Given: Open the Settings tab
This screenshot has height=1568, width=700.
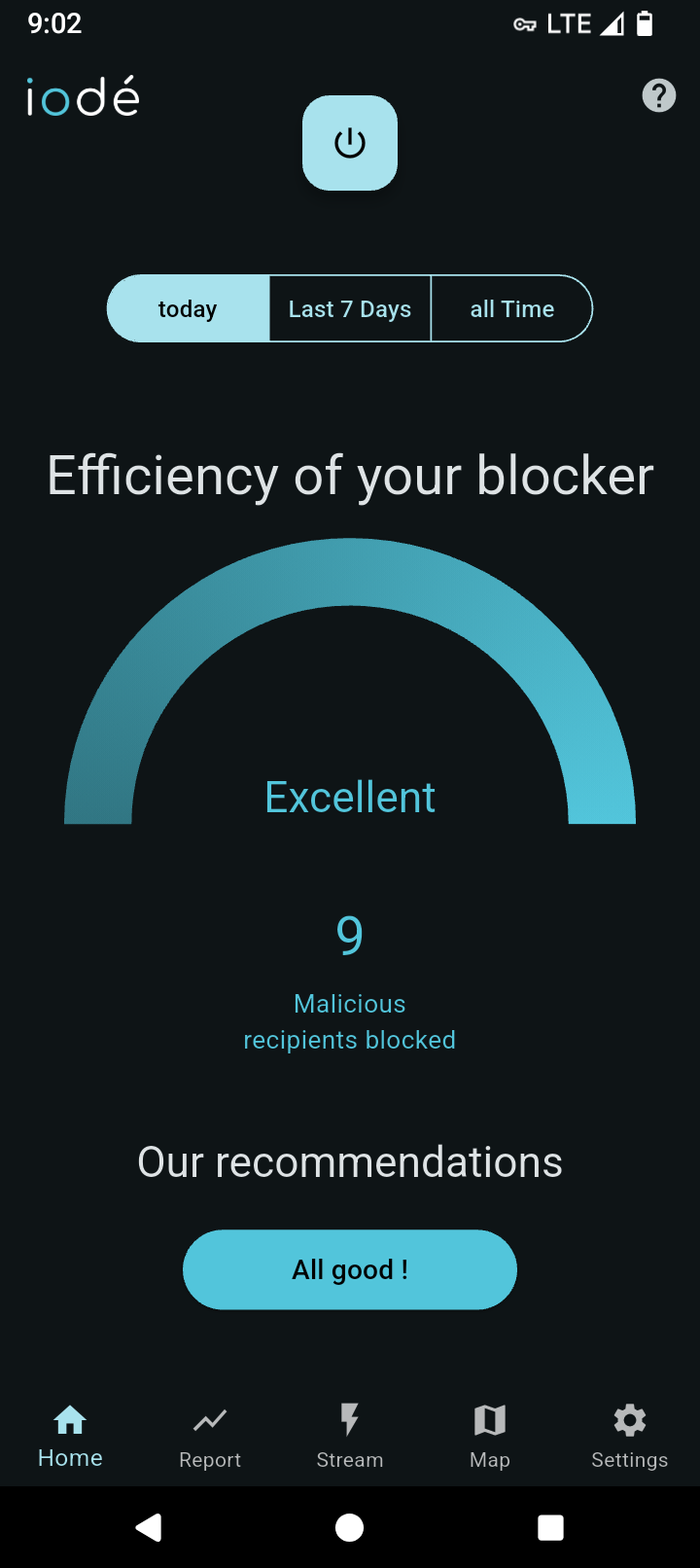Looking at the screenshot, I should pyautogui.click(x=630, y=1436).
